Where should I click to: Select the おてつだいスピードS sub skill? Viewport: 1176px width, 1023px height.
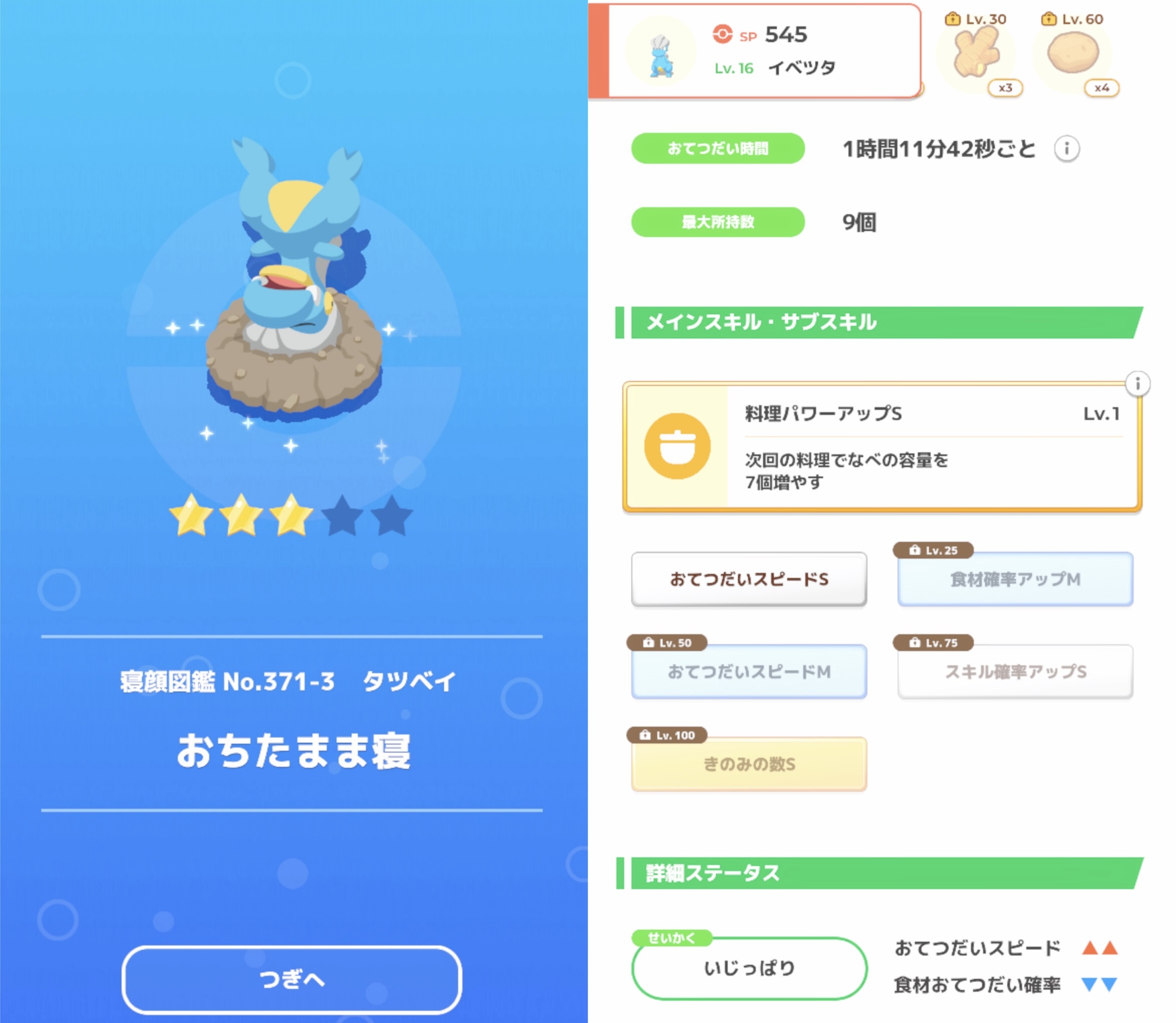coord(748,579)
